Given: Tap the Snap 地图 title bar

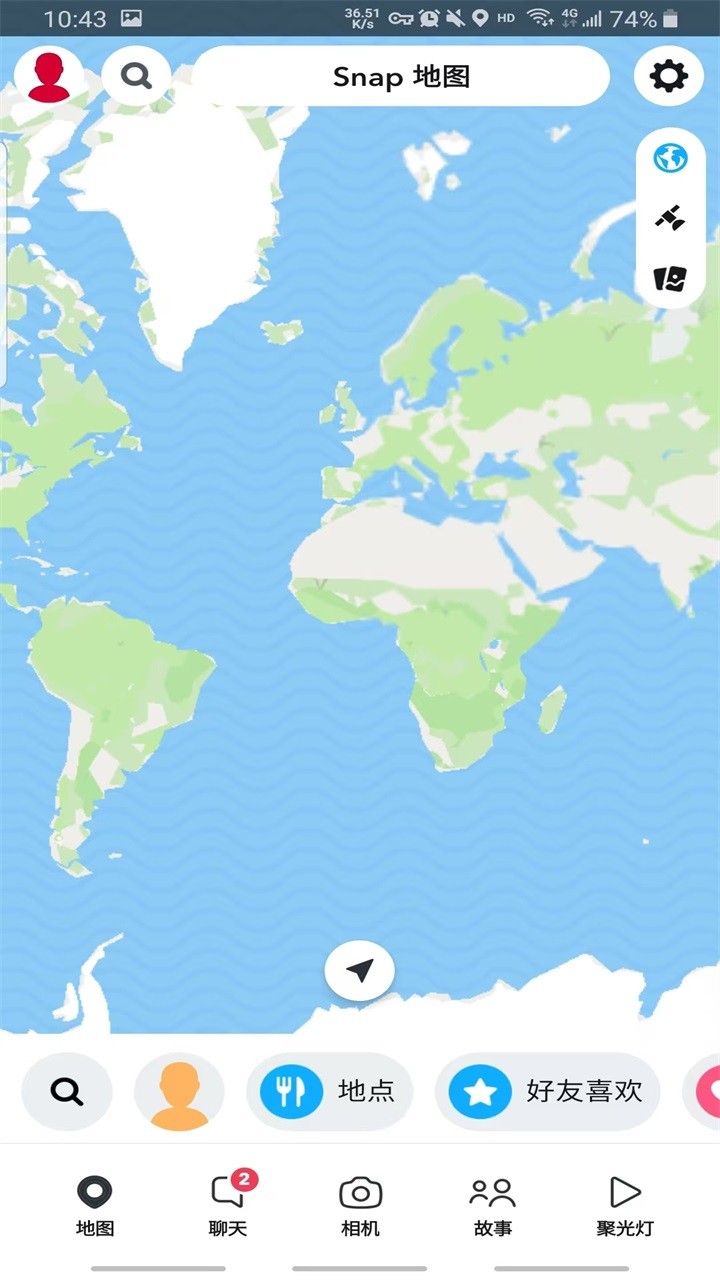Looking at the screenshot, I should click(x=402, y=75).
